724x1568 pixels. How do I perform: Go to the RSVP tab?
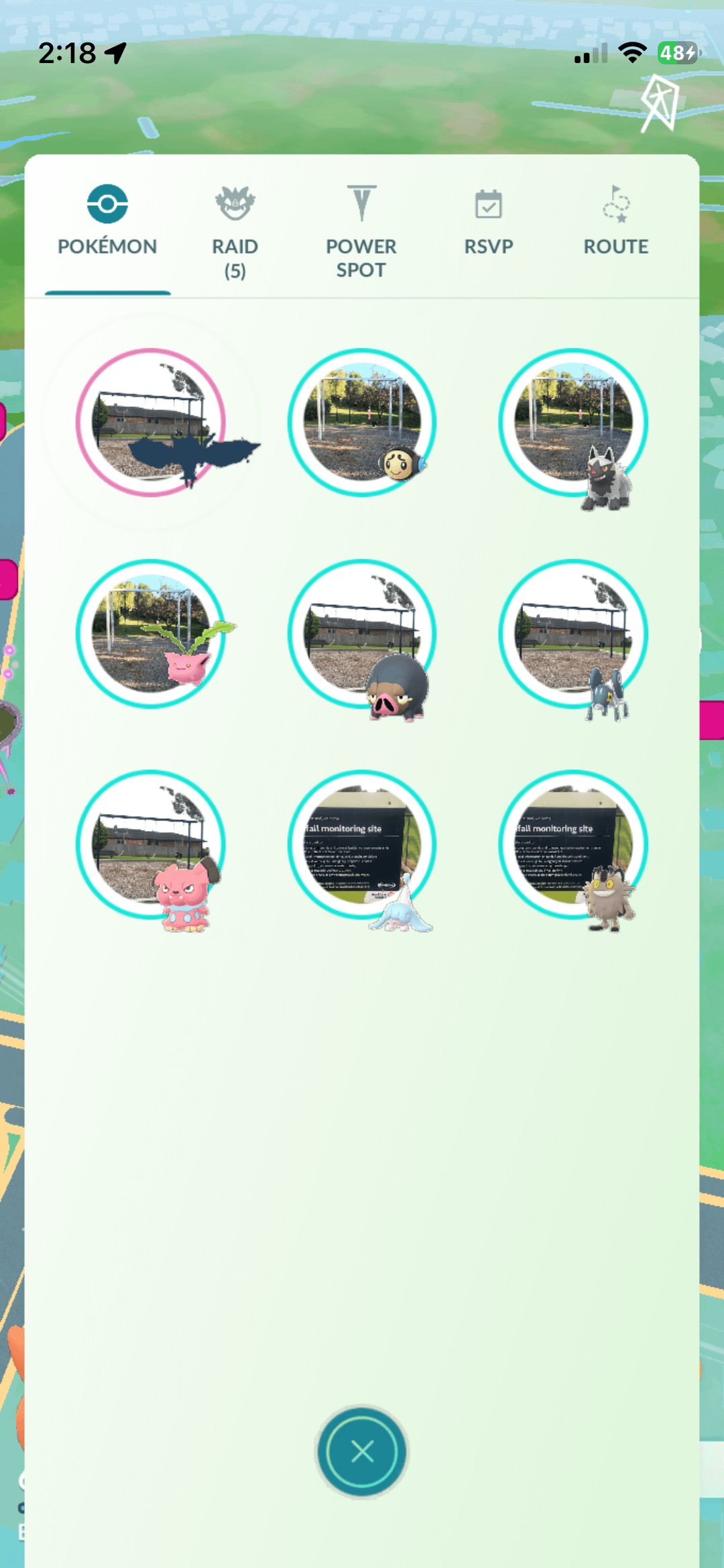point(489,222)
